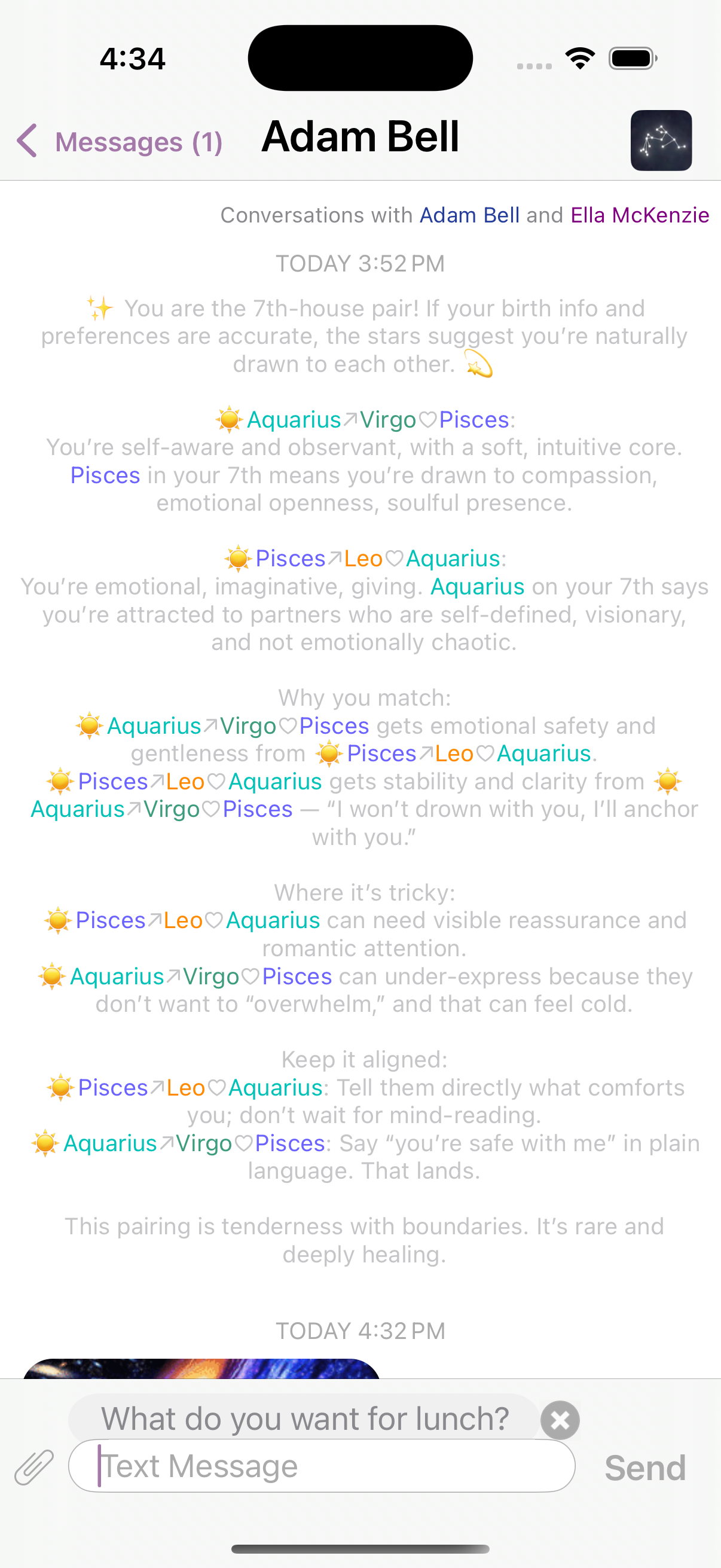Focus the Text Message field

(x=322, y=1466)
